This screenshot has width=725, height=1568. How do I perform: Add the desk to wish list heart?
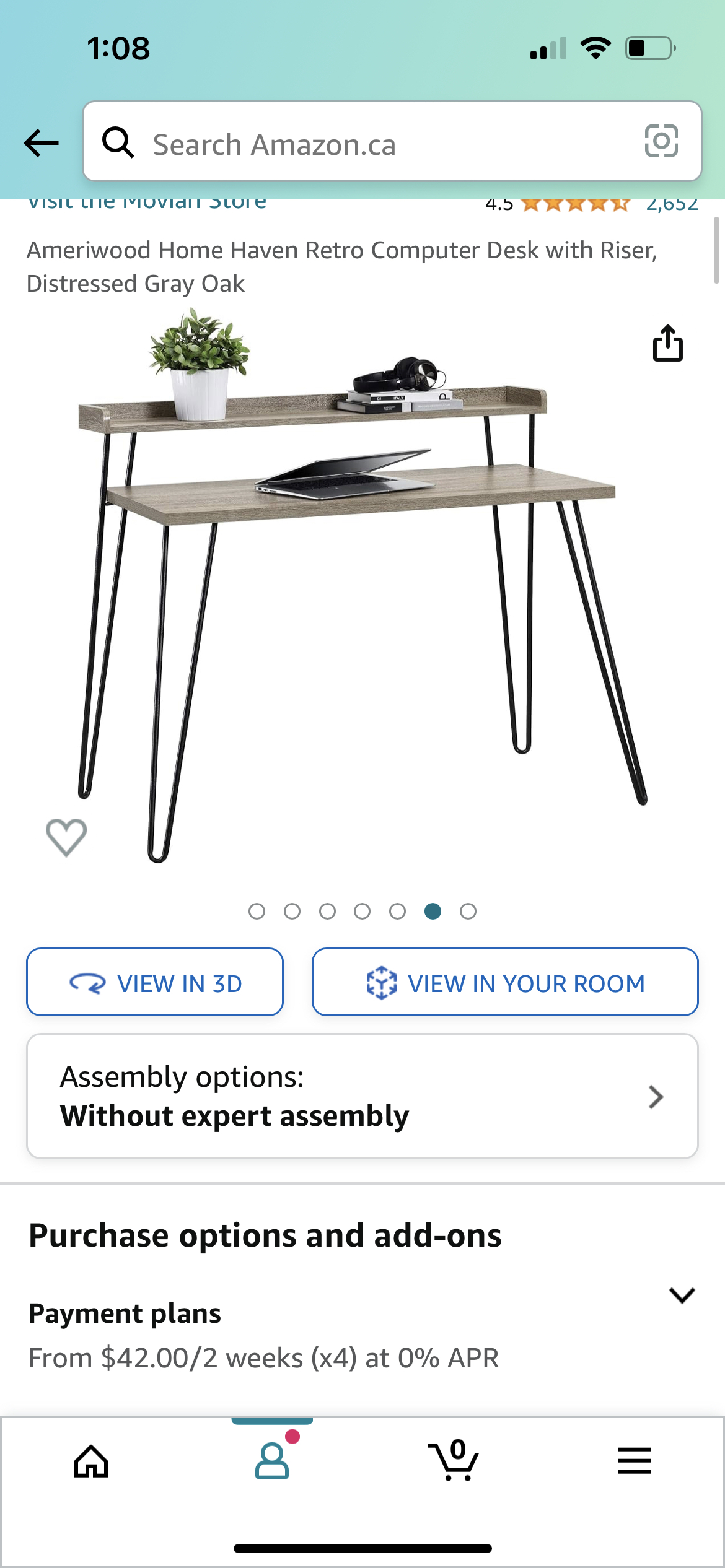tap(66, 837)
